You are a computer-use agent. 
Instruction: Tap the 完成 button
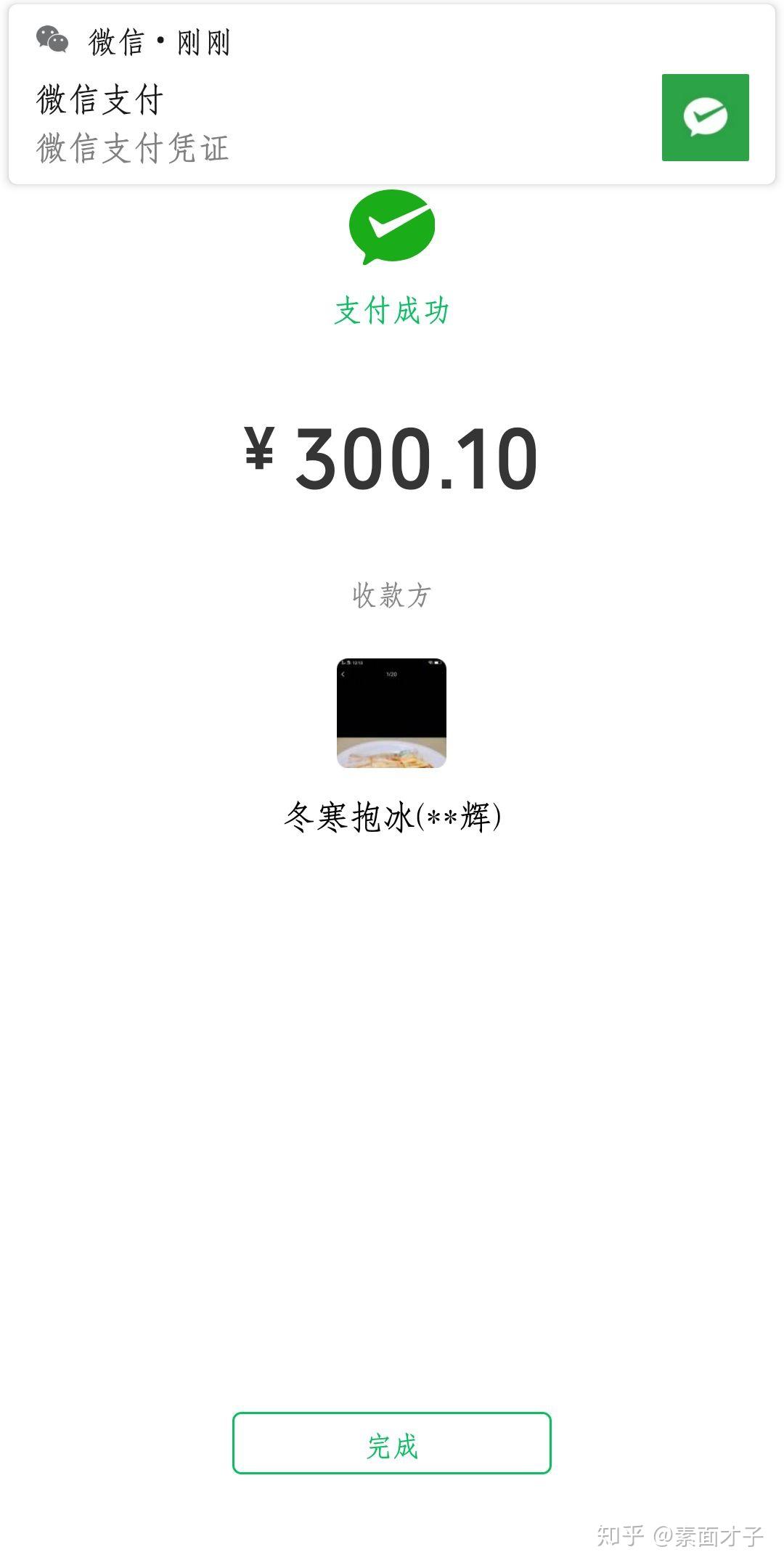click(x=392, y=1442)
